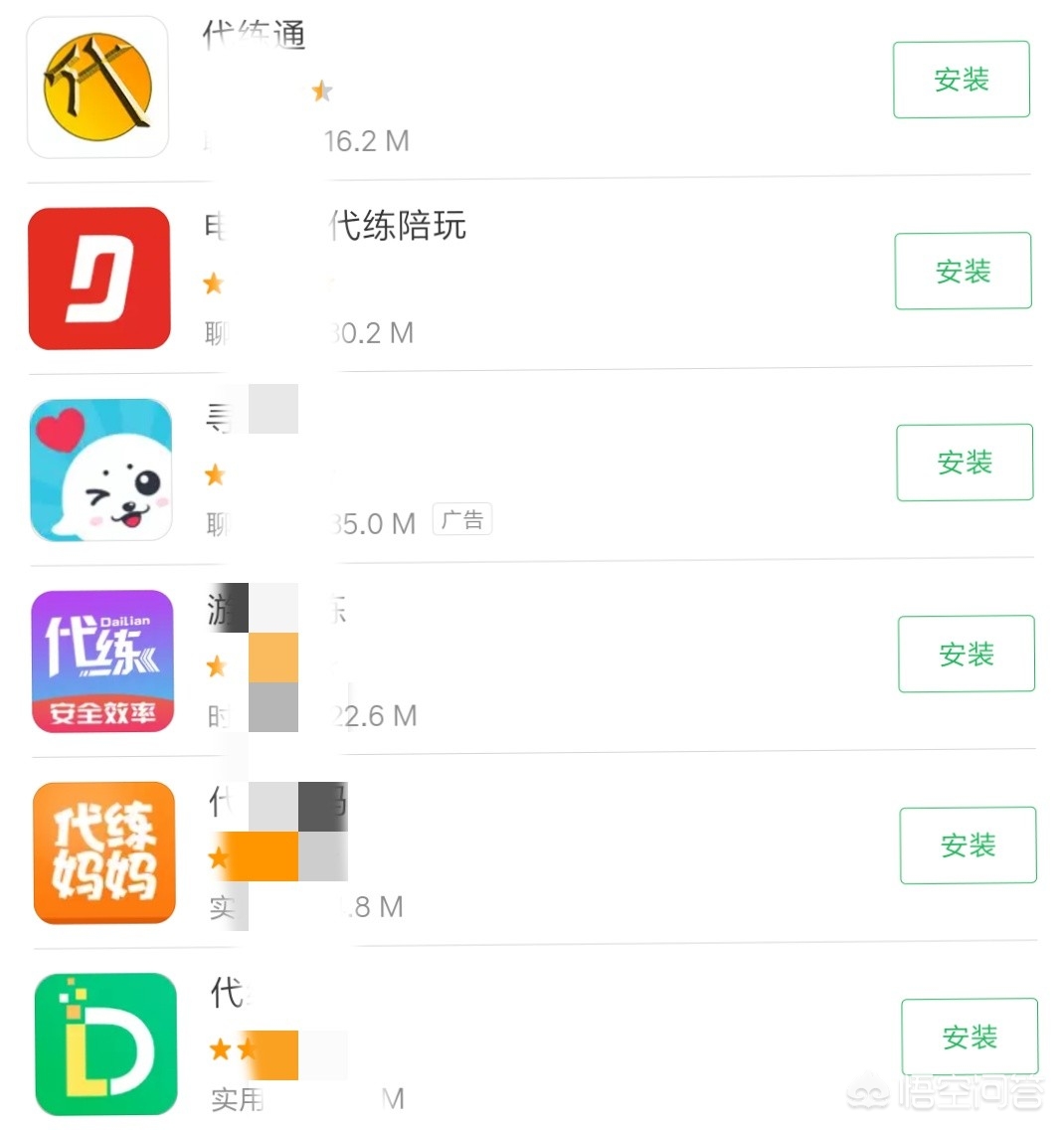Open the green D-icon app listing
This screenshot has height=1130, width=1064.
click(x=105, y=1044)
